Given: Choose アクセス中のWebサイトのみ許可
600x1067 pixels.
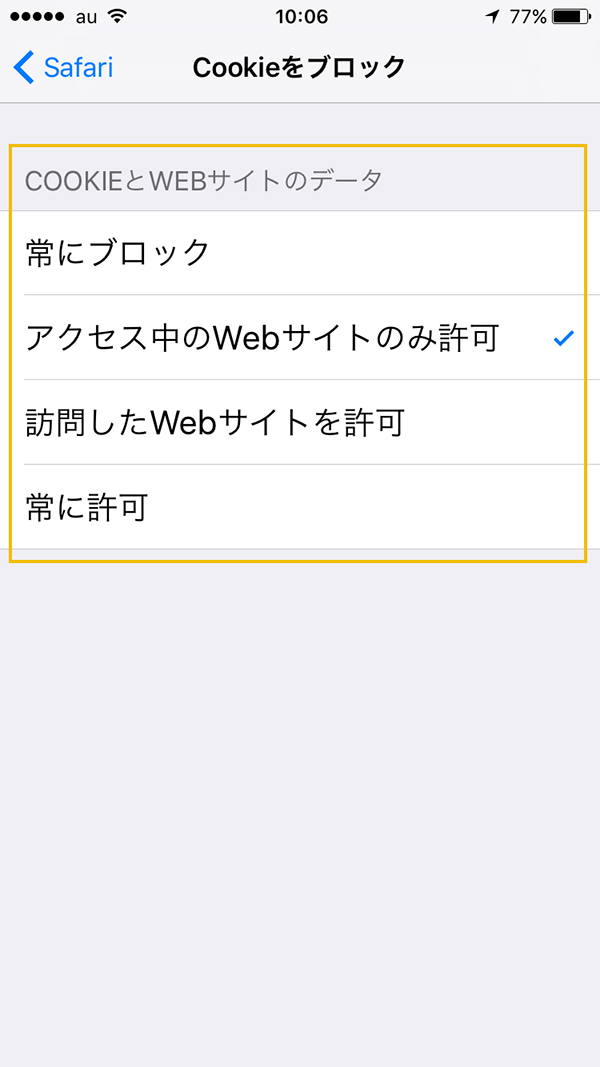Looking at the screenshot, I should (x=300, y=338).
